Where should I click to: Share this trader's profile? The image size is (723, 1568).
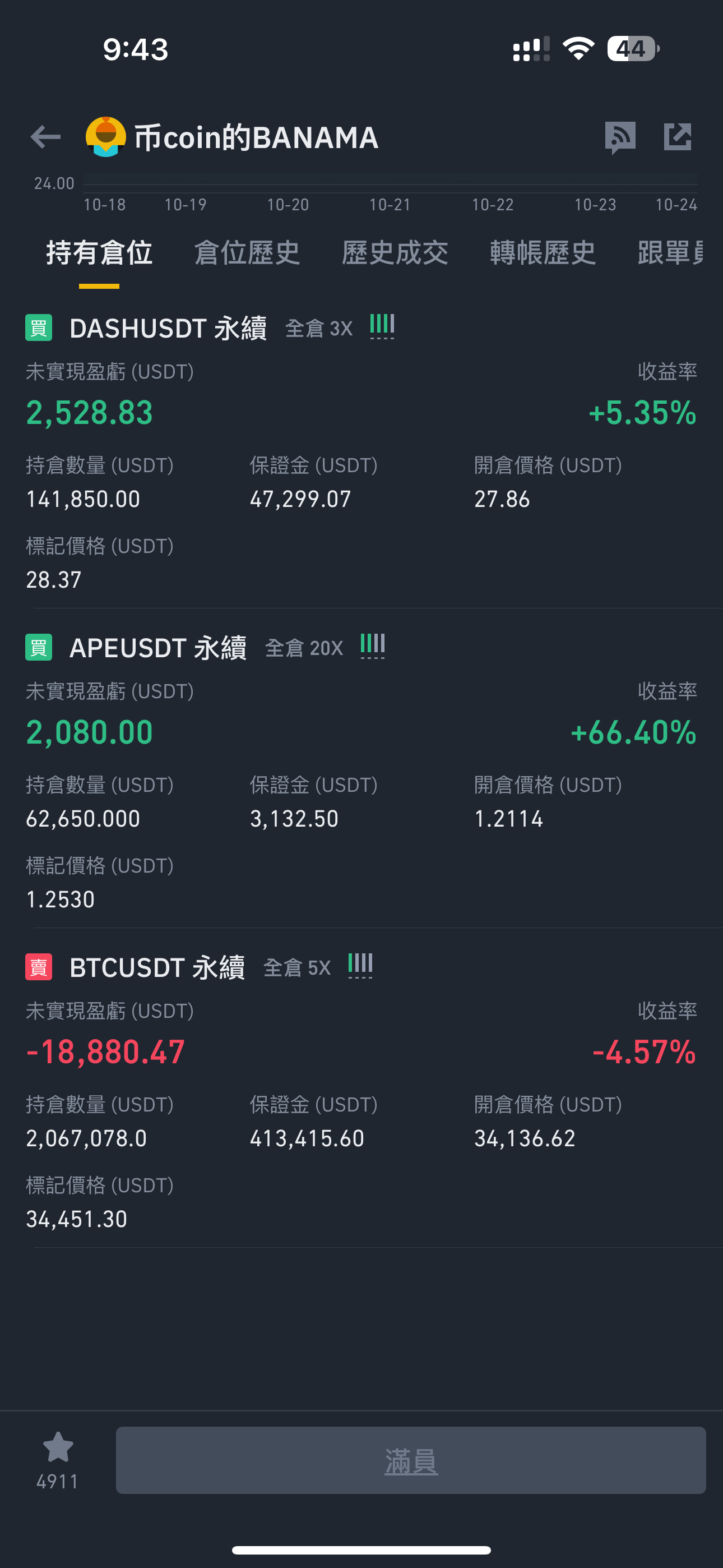678,136
